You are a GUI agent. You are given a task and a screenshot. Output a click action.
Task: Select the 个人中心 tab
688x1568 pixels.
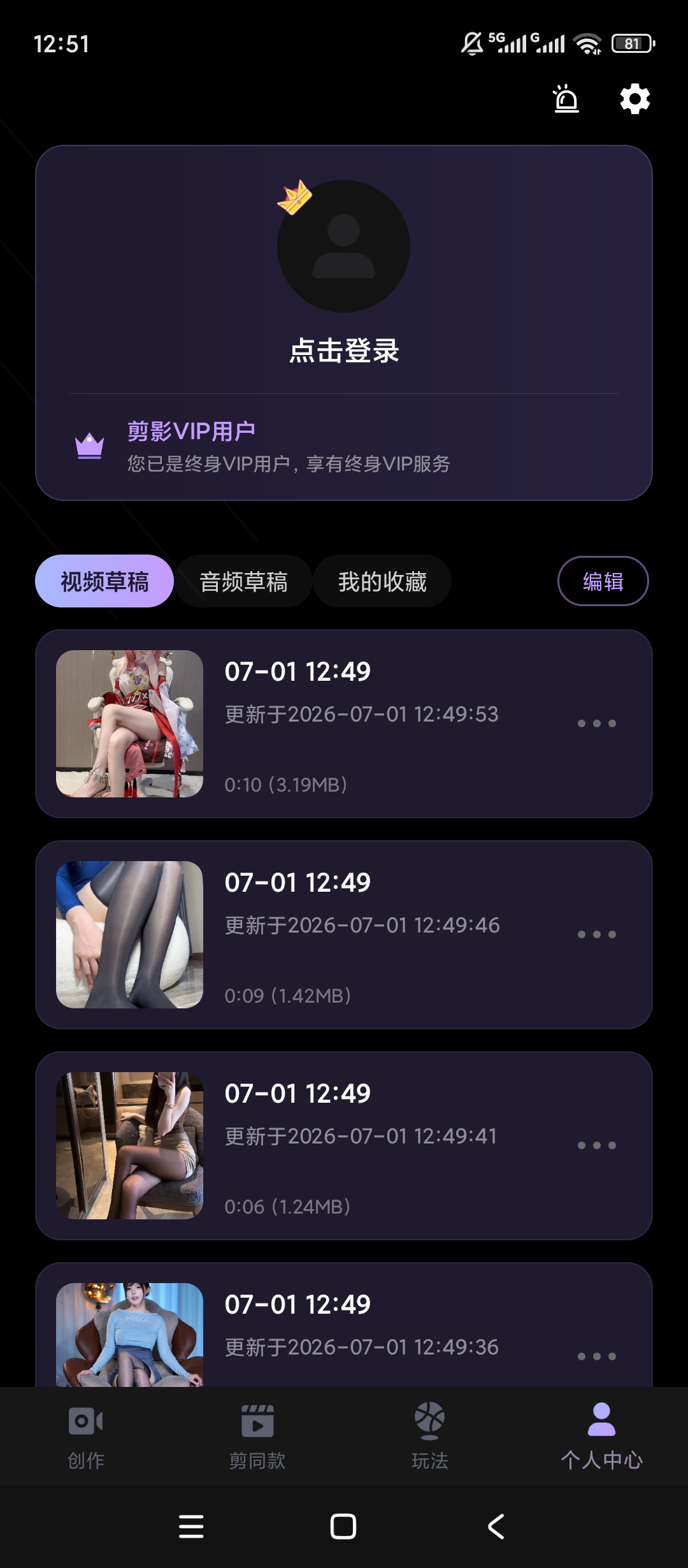(x=601, y=1437)
